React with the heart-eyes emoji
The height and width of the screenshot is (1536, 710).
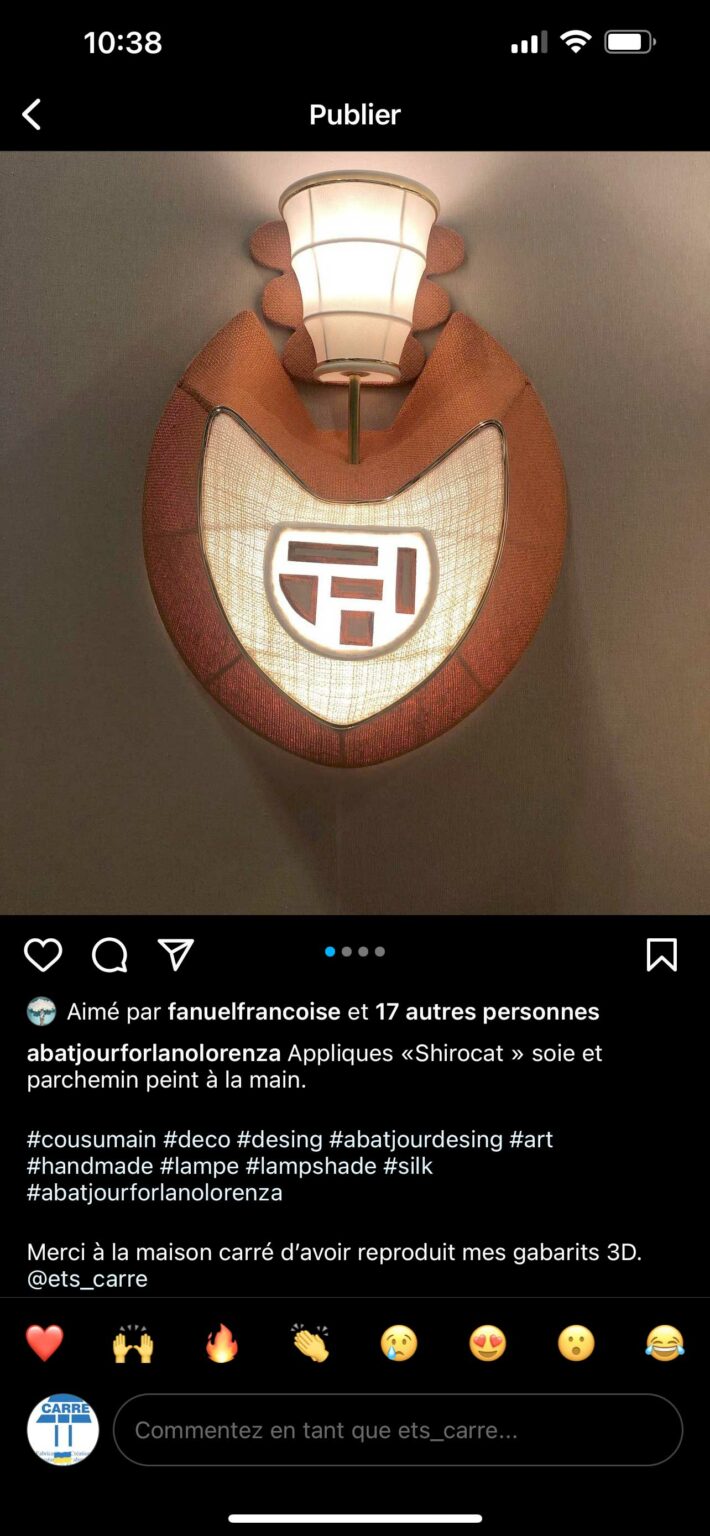point(488,1343)
